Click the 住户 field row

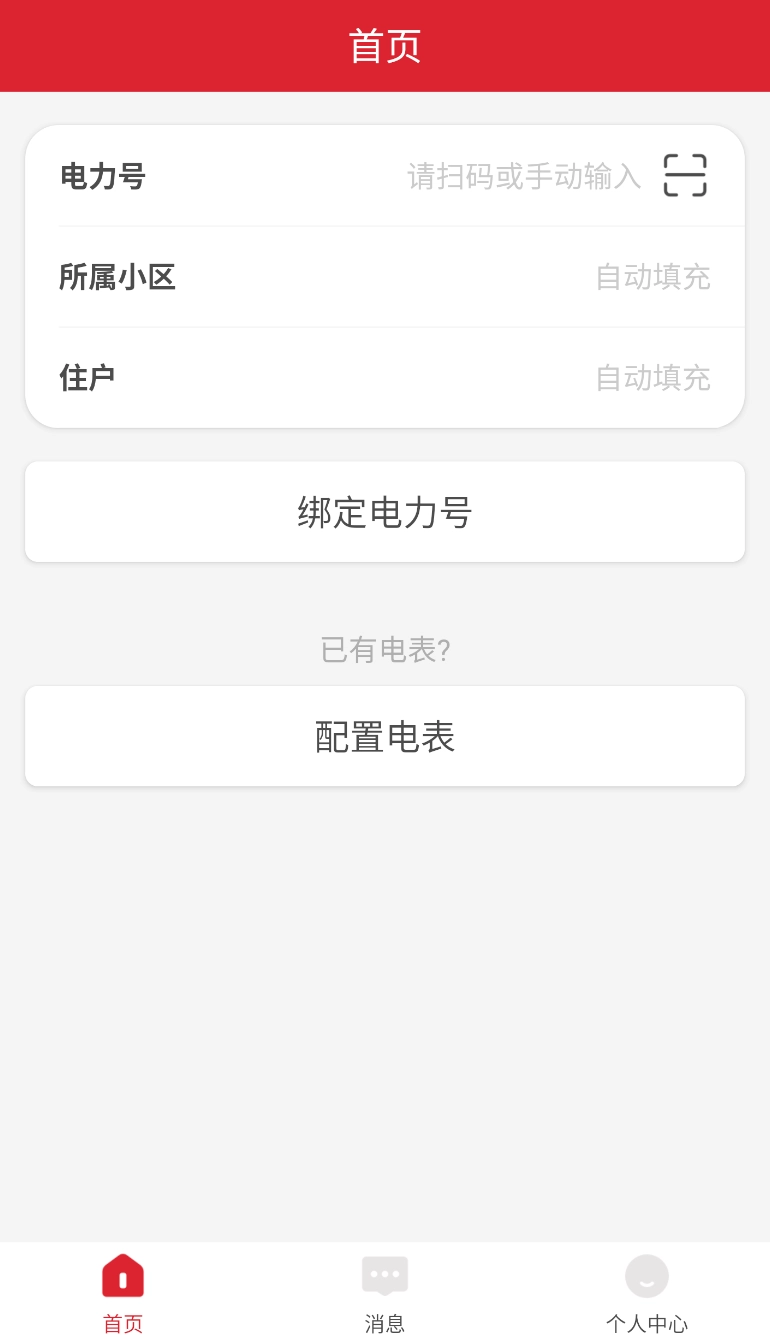pos(385,378)
